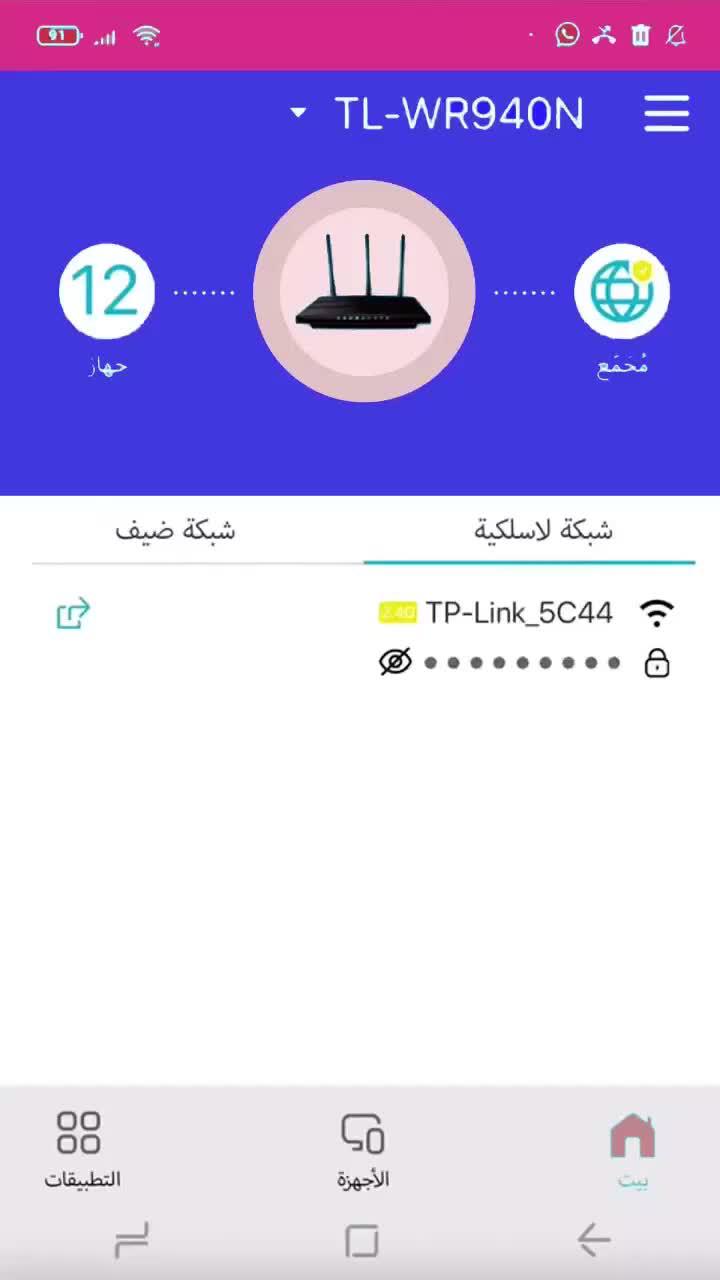The height and width of the screenshot is (1280, 720).
Task: Share the wireless network via the share icon
Action: tap(72, 613)
